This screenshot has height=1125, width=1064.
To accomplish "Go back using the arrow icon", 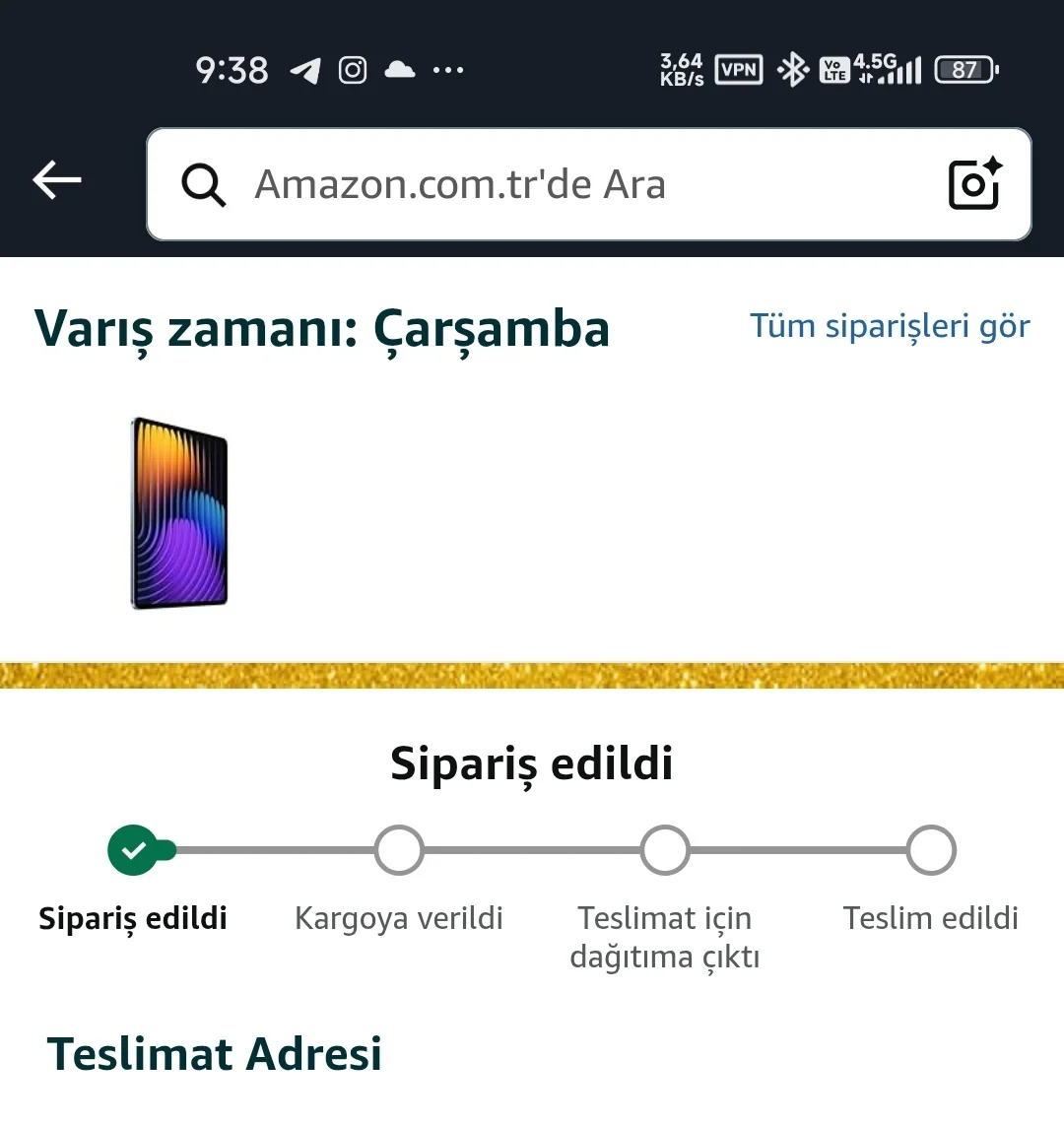I will tap(57, 180).
